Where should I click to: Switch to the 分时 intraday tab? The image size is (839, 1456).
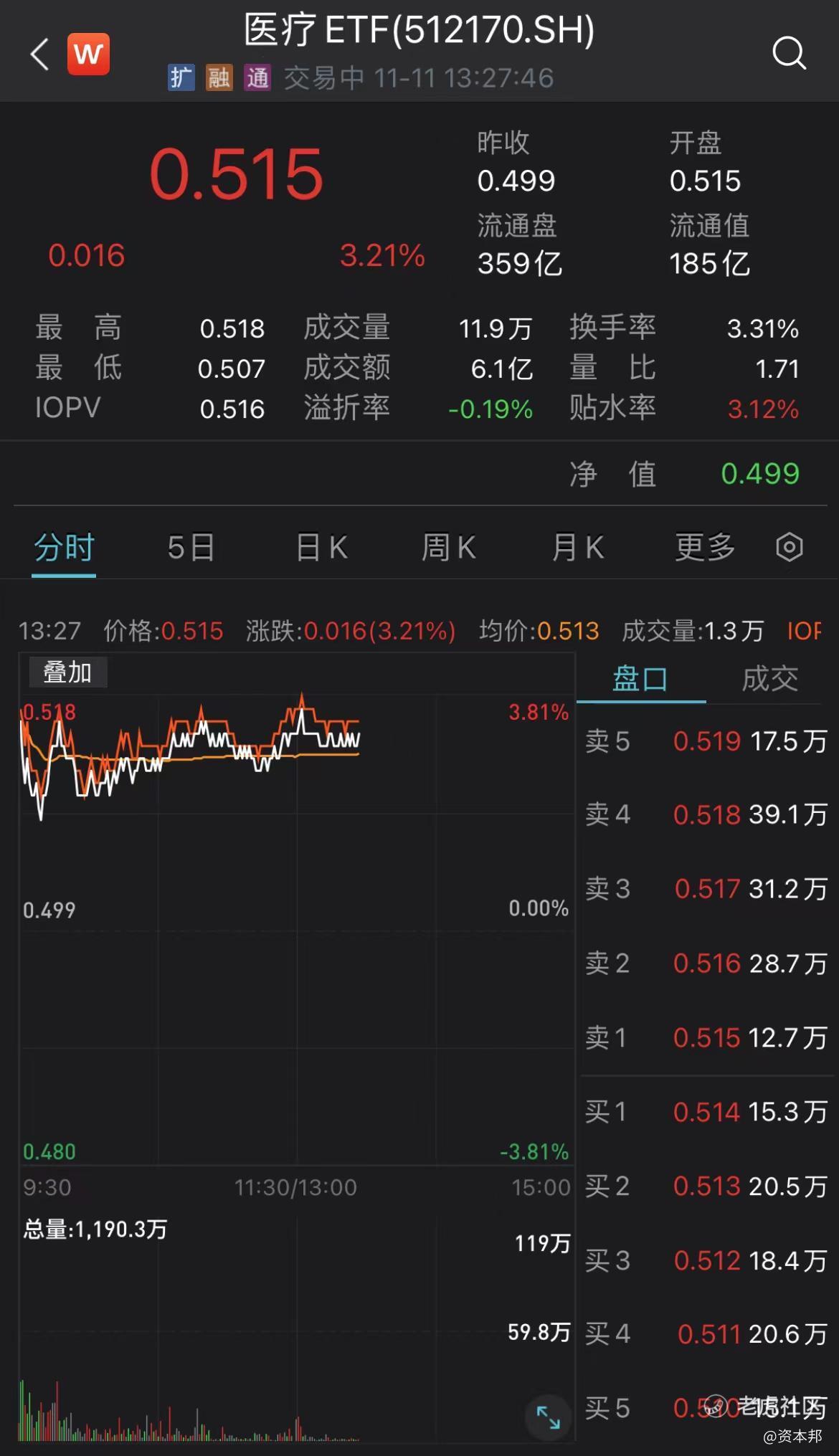[63, 546]
